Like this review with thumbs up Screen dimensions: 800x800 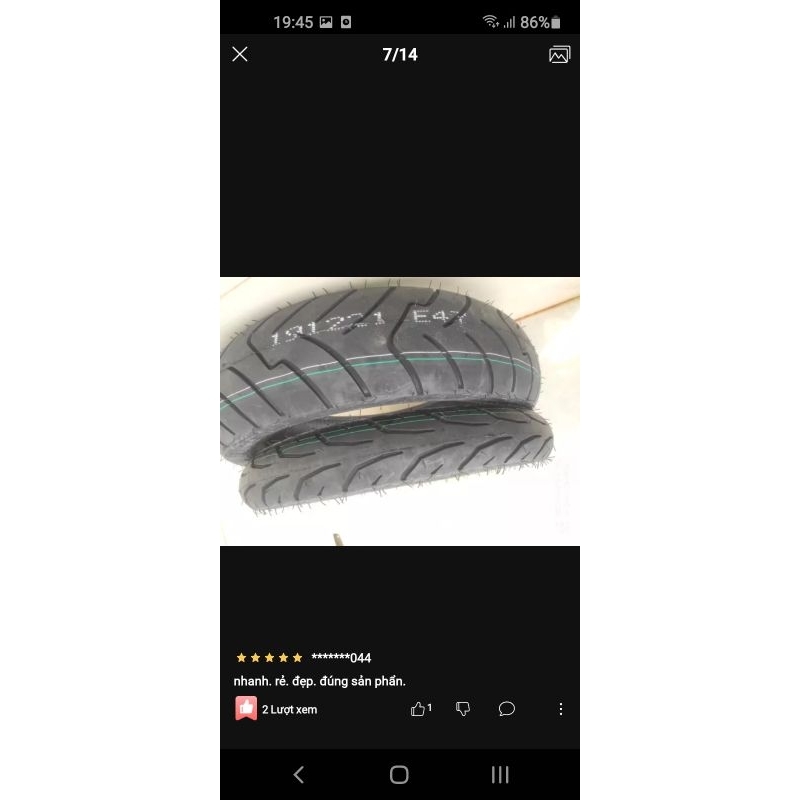(x=419, y=709)
